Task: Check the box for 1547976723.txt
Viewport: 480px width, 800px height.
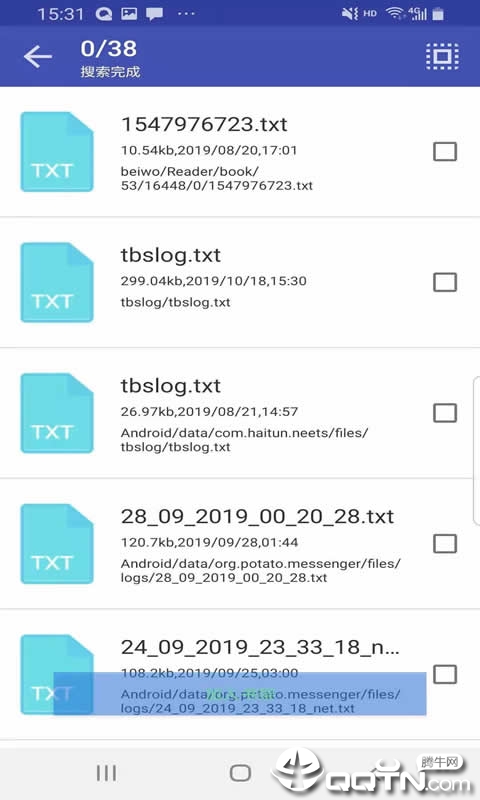Action: tap(445, 152)
